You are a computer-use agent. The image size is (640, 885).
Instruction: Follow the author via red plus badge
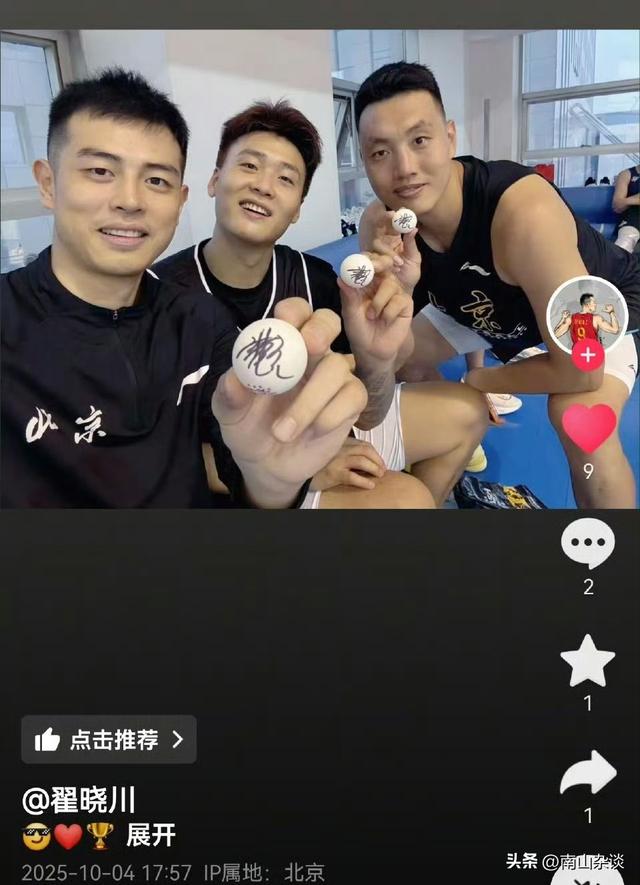click(588, 355)
